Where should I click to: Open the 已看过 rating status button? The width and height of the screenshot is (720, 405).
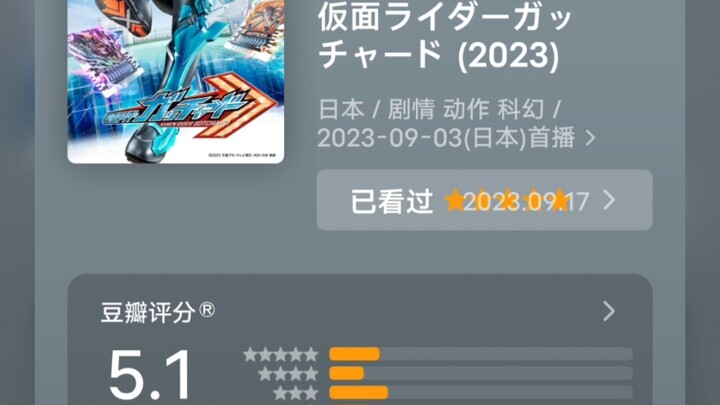point(484,200)
